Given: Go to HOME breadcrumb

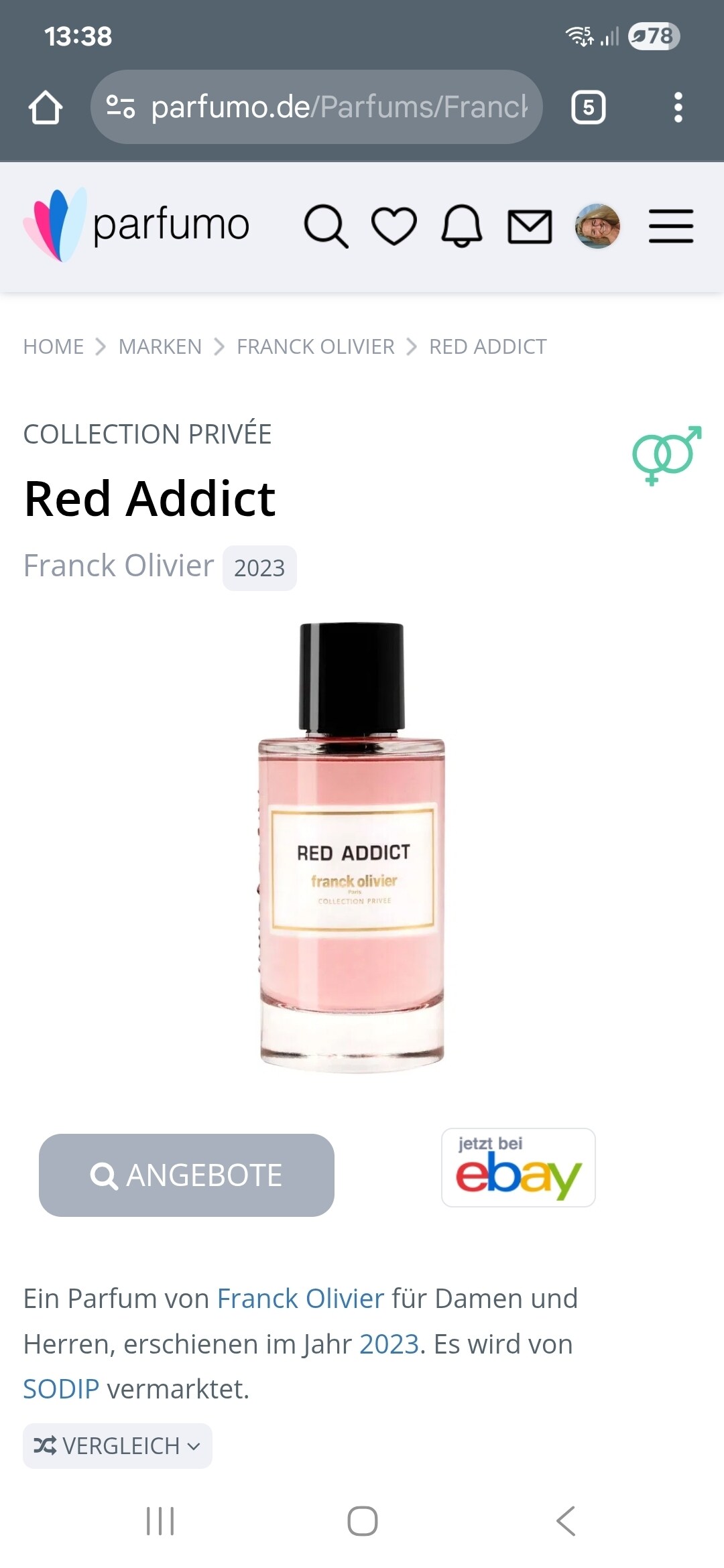Looking at the screenshot, I should point(54,346).
